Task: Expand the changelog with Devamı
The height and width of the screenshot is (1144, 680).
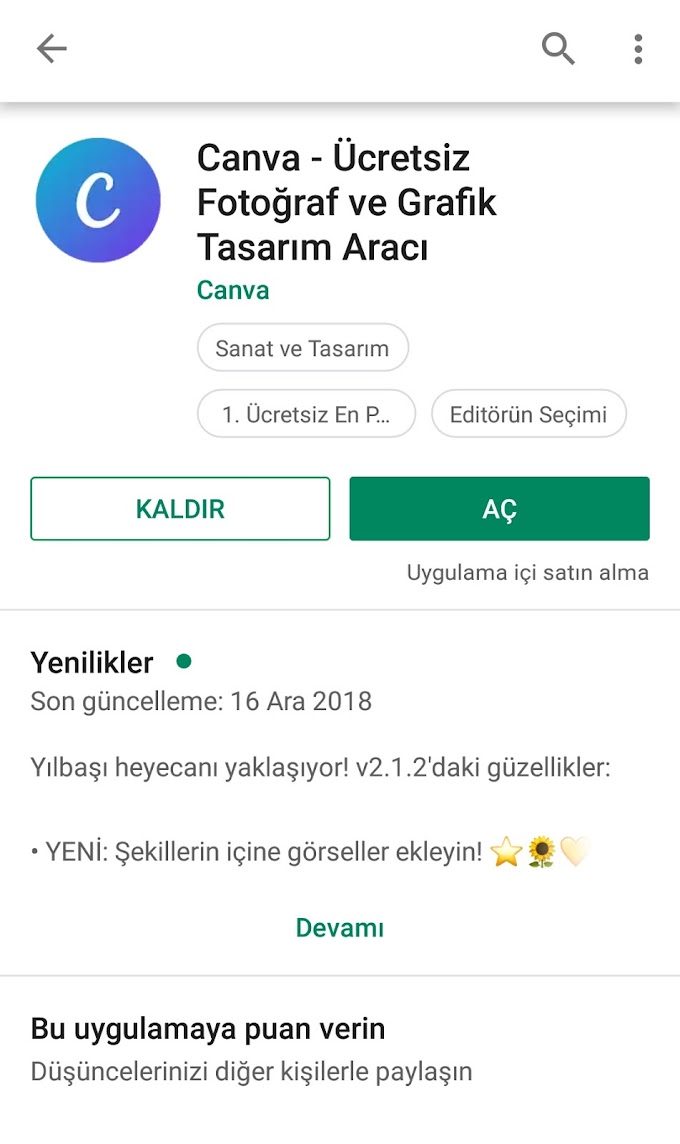Action: [x=339, y=927]
